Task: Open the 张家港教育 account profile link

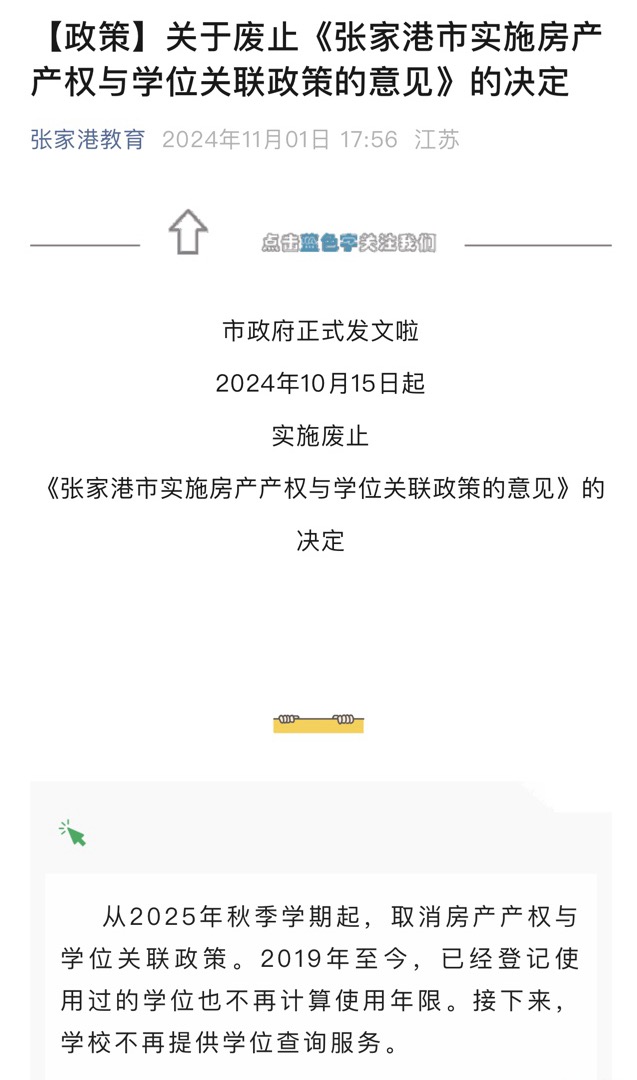Action: (x=88, y=140)
